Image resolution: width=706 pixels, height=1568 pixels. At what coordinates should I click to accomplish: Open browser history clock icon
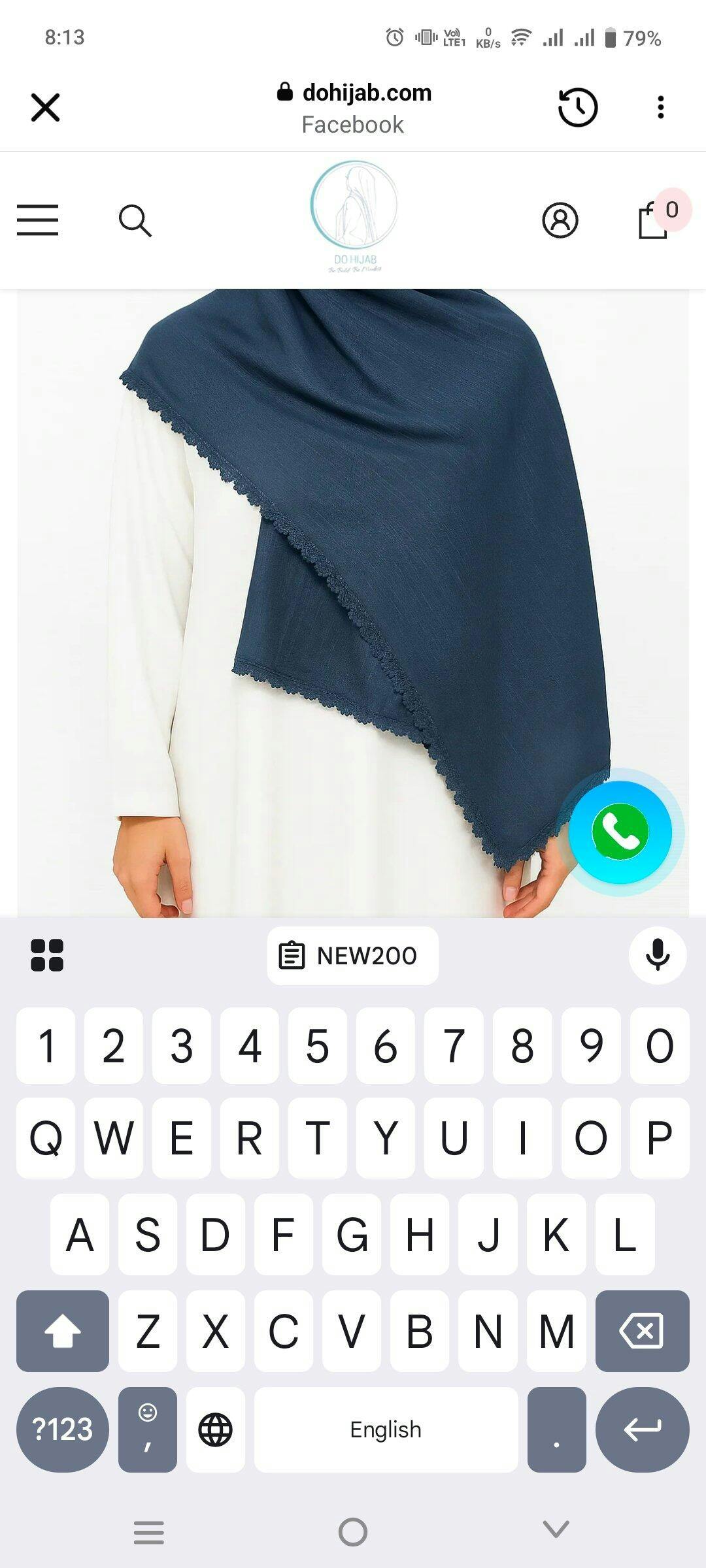click(577, 107)
